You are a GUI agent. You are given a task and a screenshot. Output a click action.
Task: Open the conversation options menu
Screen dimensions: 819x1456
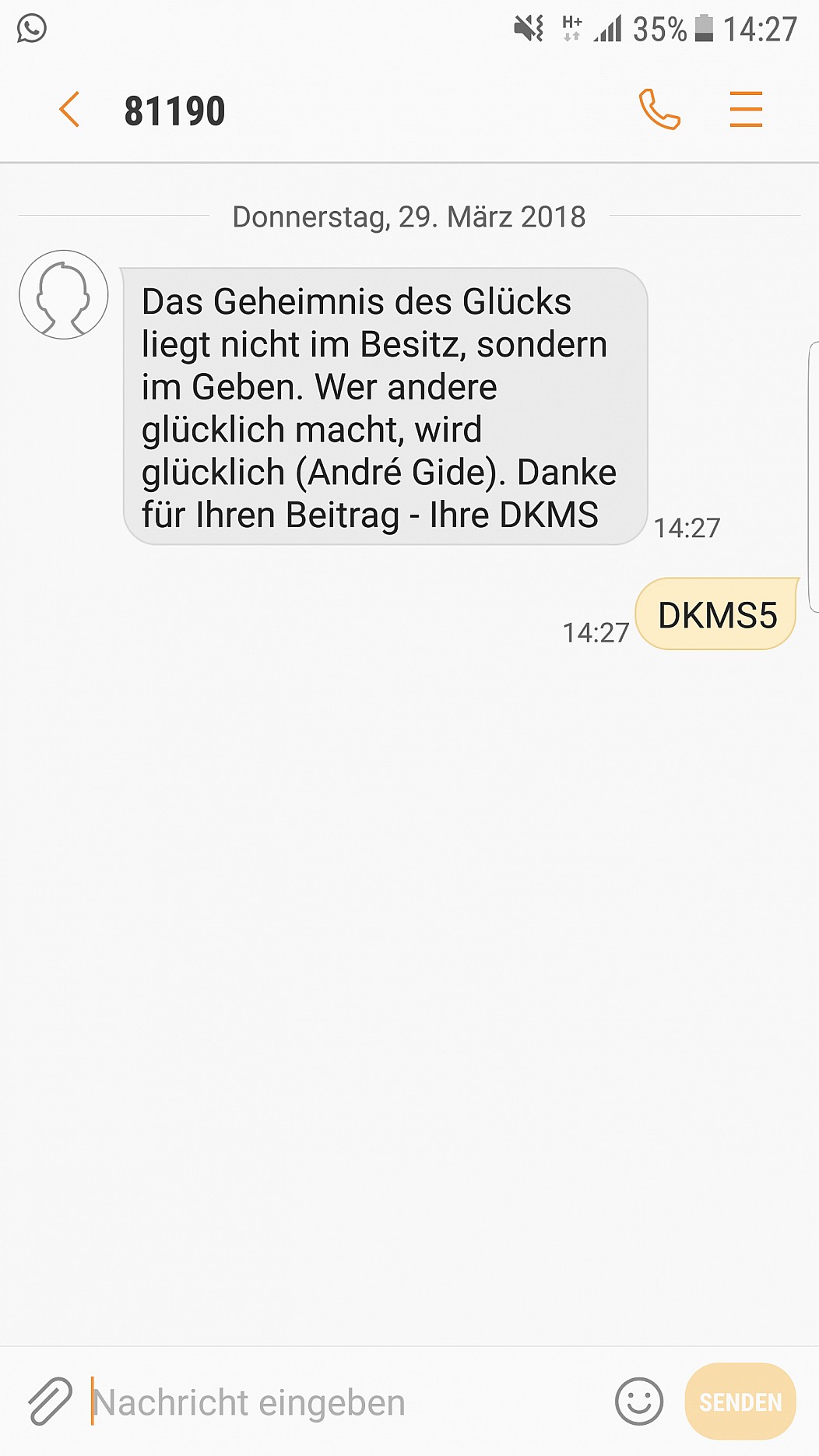[746, 109]
